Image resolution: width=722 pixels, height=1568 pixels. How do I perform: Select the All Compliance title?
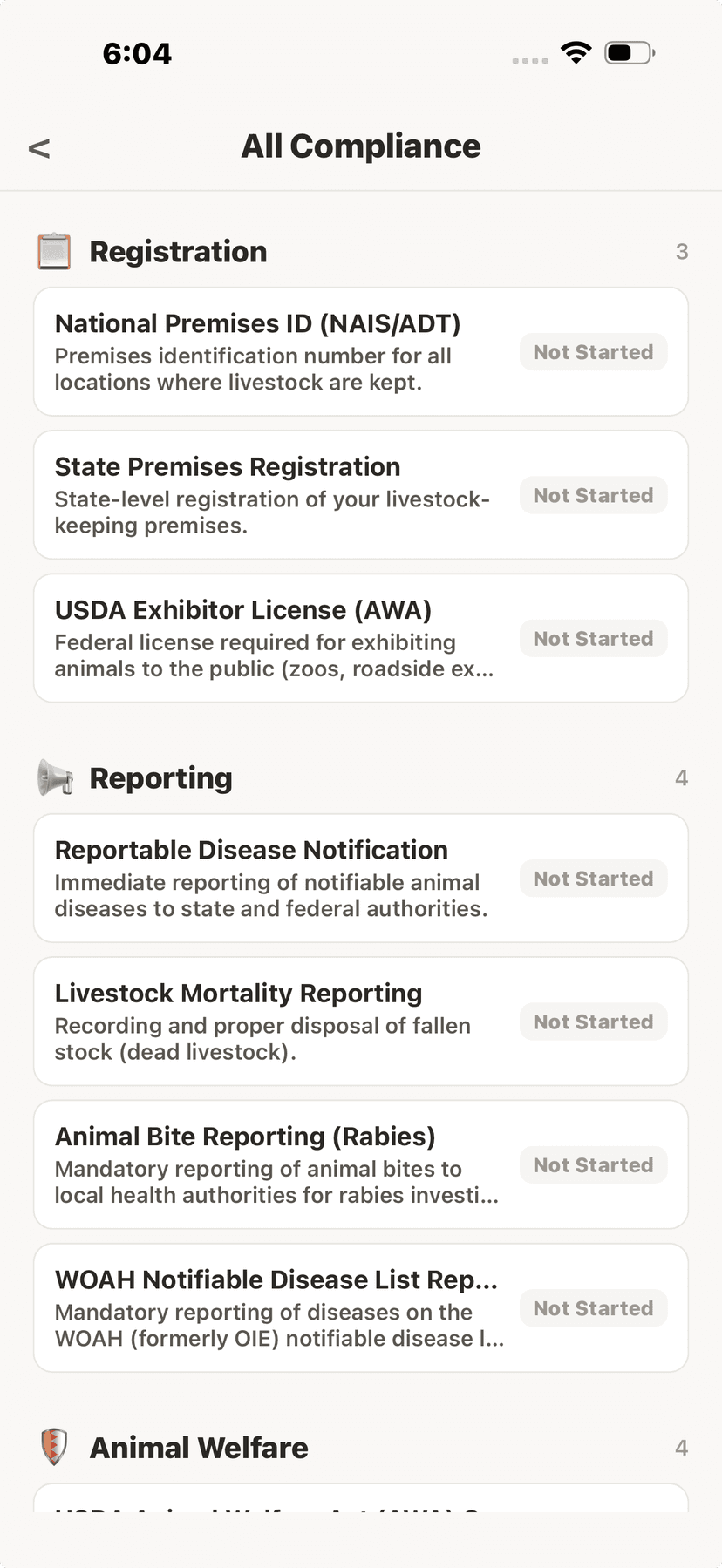click(361, 146)
